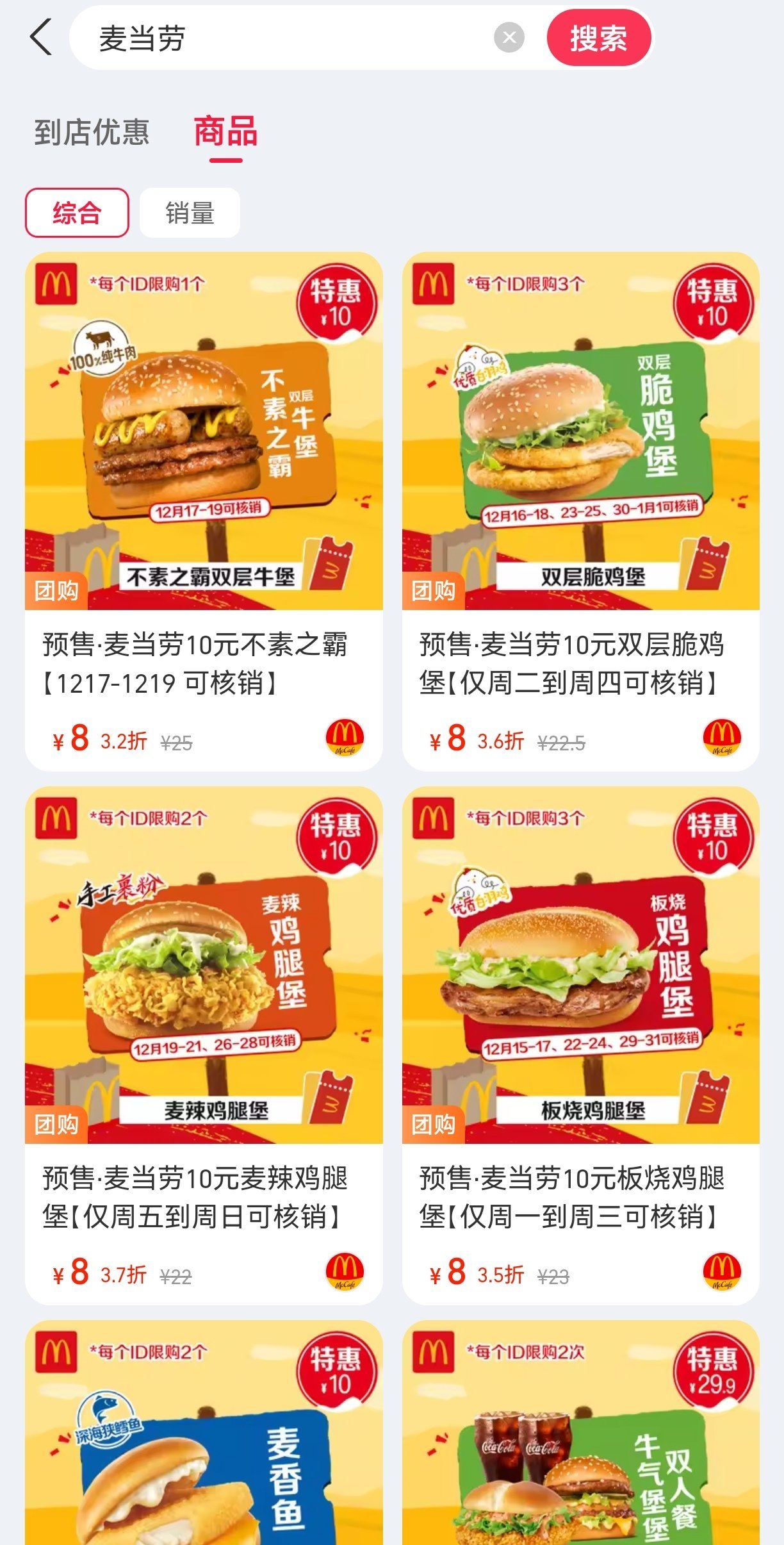The height and width of the screenshot is (1545, 784).
Task: Switch to the 到店优惠 tab
Action: pos(92,132)
